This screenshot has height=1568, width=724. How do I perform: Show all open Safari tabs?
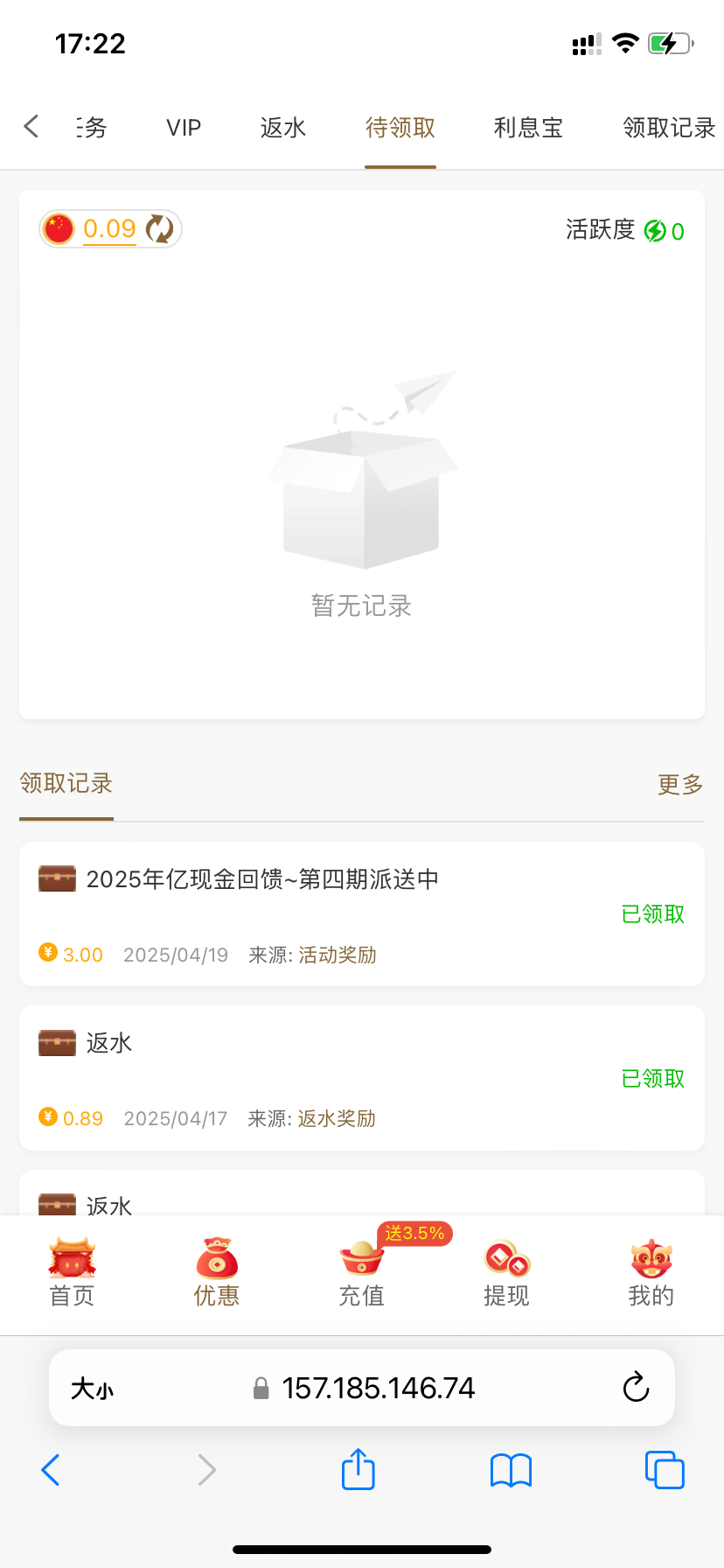pos(665,1469)
